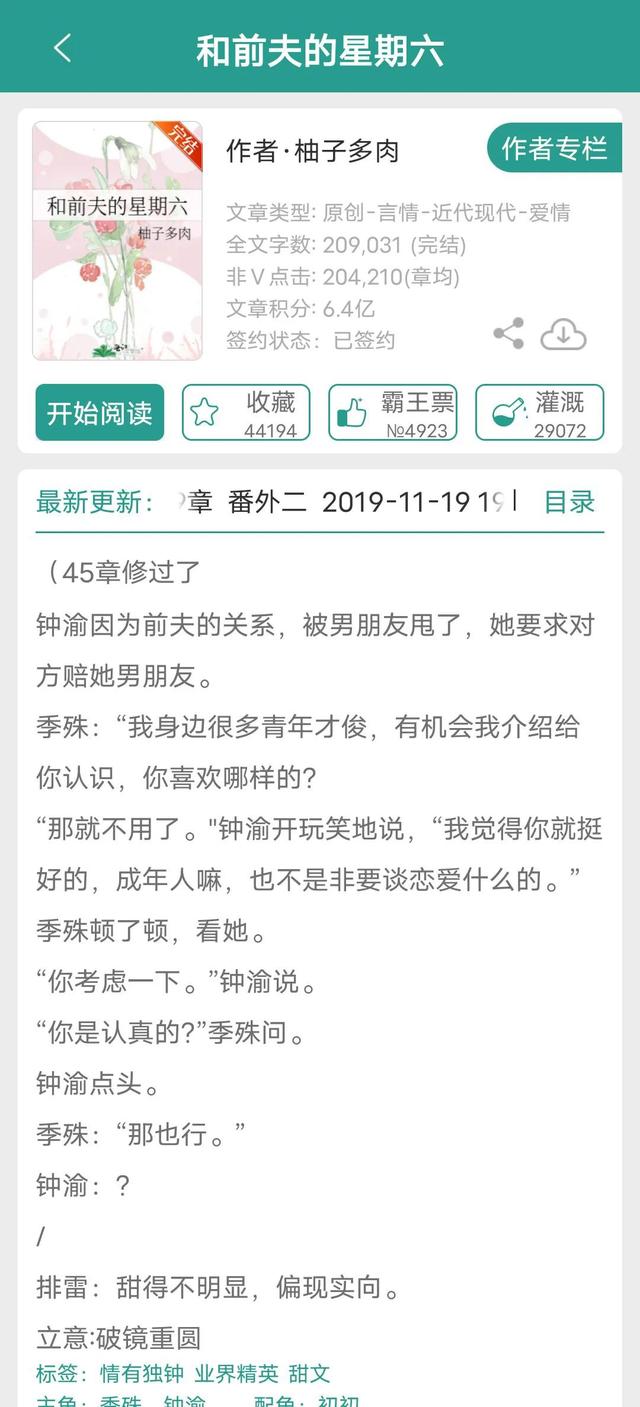Tap 开始阅读 to start reading

click(100, 412)
